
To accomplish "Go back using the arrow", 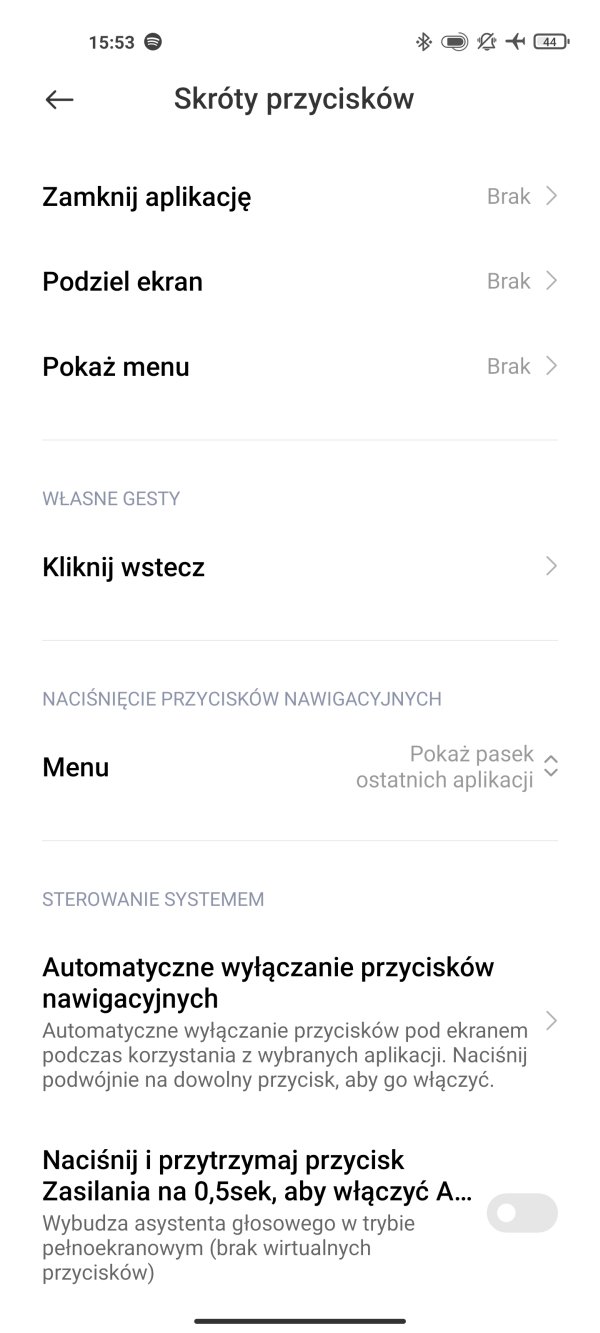I will pyautogui.click(x=60, y=99).
